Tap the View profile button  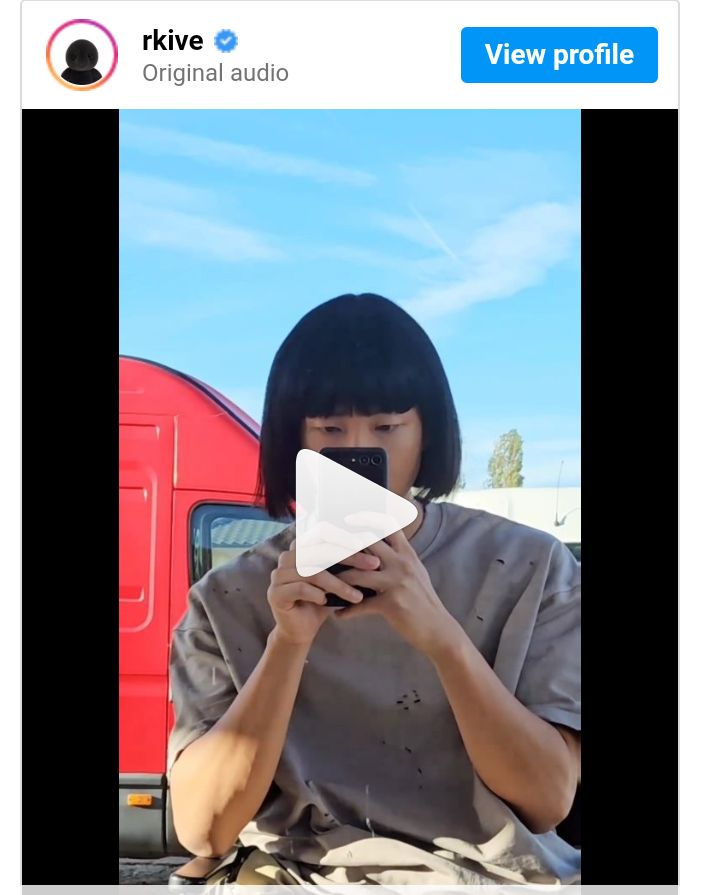(x=559, y=55)
